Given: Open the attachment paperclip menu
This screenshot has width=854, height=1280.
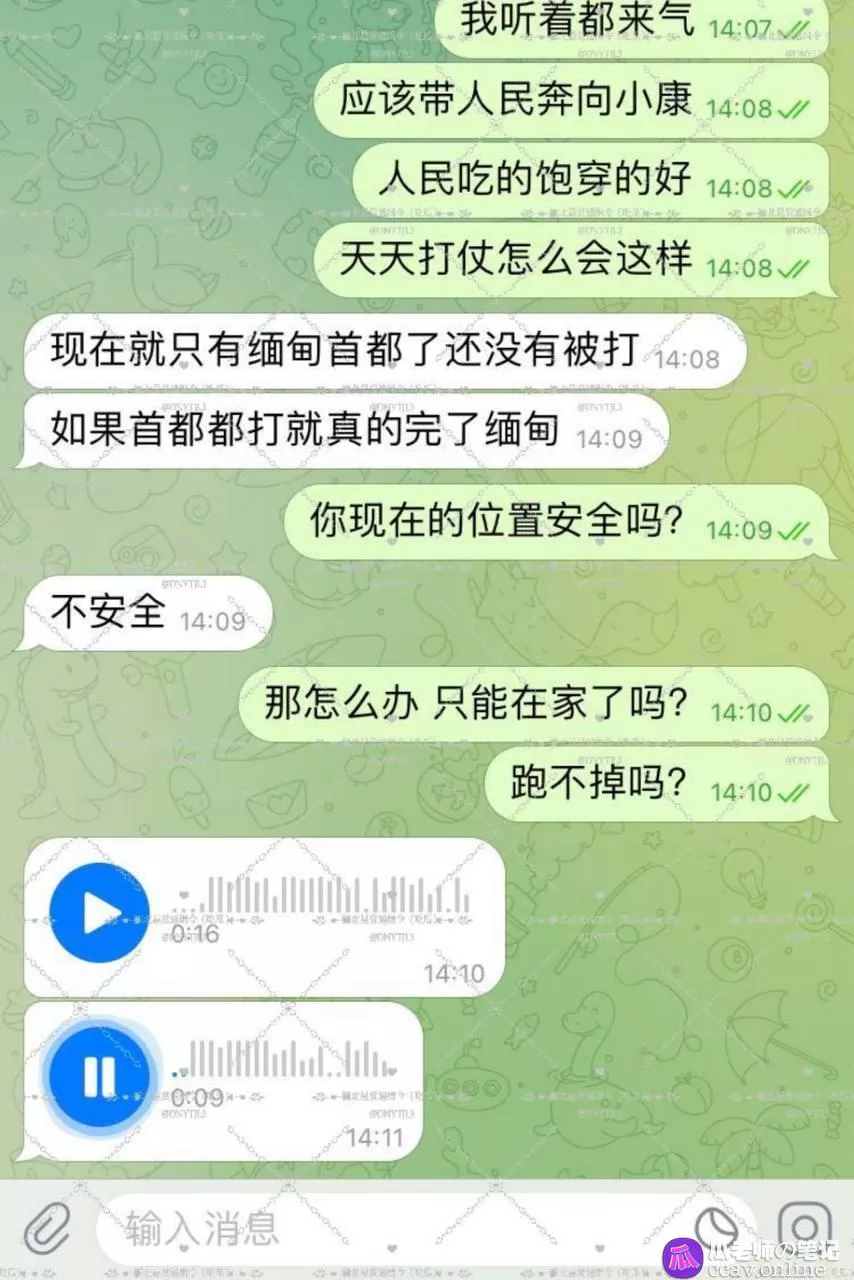Looking at the screenshot, I should pyautogui.click(x=46, y=1227).
